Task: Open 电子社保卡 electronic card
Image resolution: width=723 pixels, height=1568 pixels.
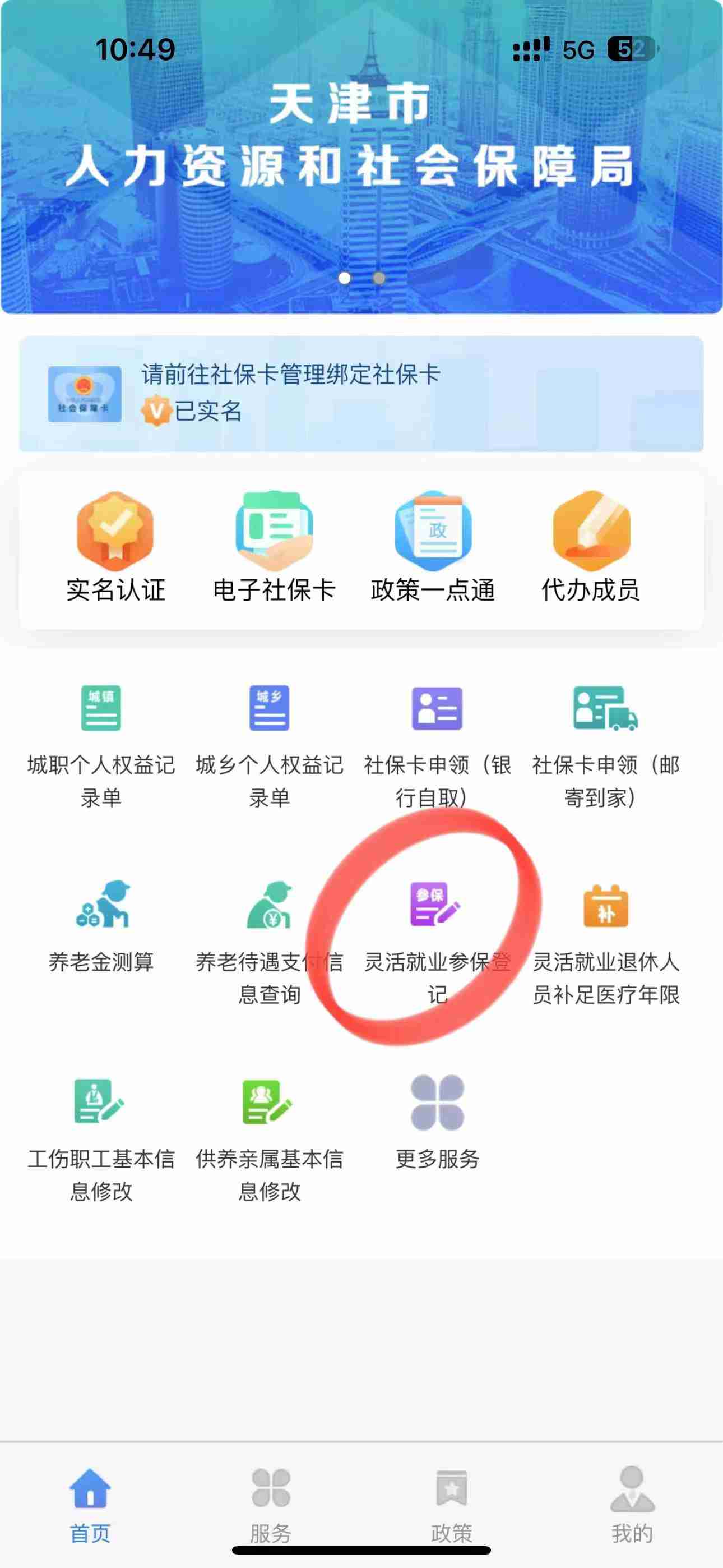Action: pos(274,547)
